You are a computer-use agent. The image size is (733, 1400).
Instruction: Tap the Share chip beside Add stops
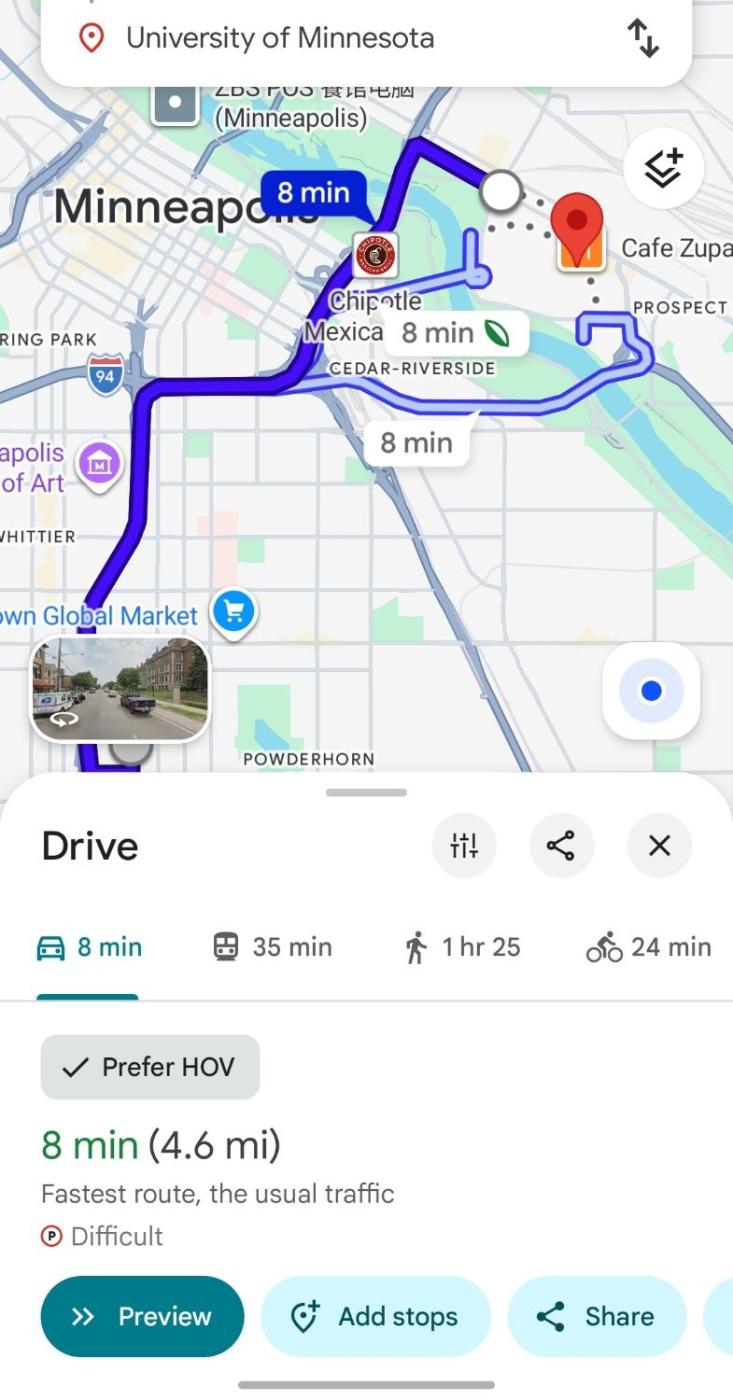597,1316
